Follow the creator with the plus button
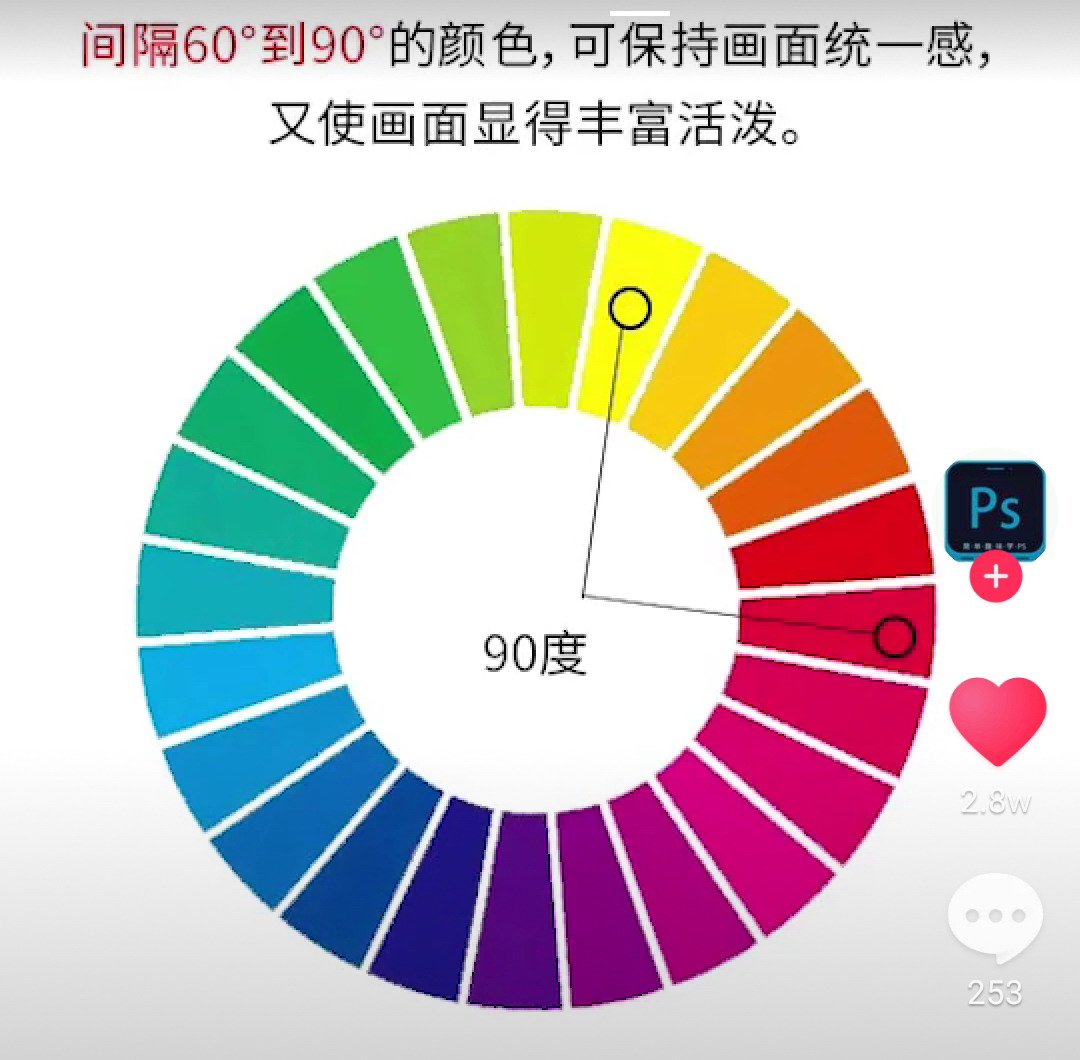The width and height of the screenshot is (1080, 1060). click(995, 578)
